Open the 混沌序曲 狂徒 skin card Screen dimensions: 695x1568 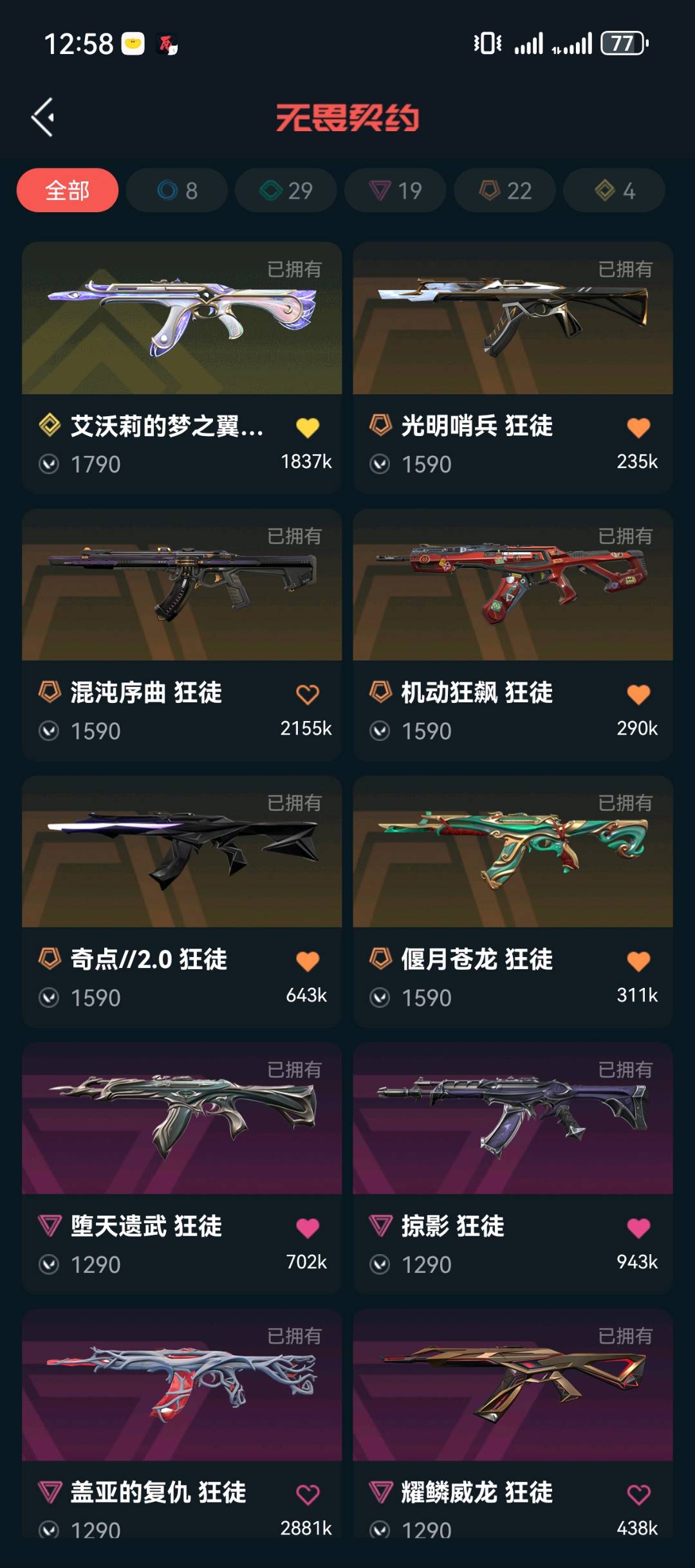click(181, 635)
